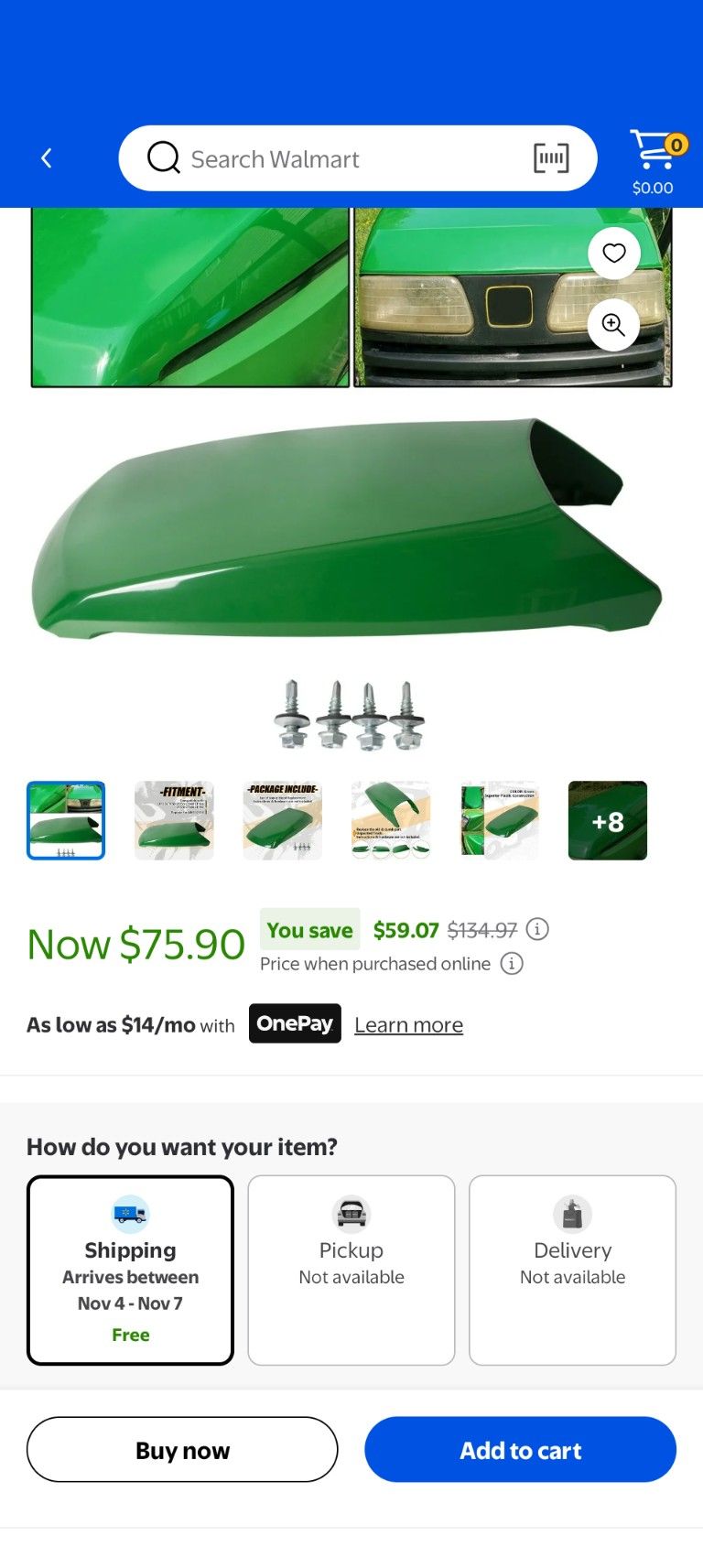Choose the Delivery fulfillment option

573,1271
